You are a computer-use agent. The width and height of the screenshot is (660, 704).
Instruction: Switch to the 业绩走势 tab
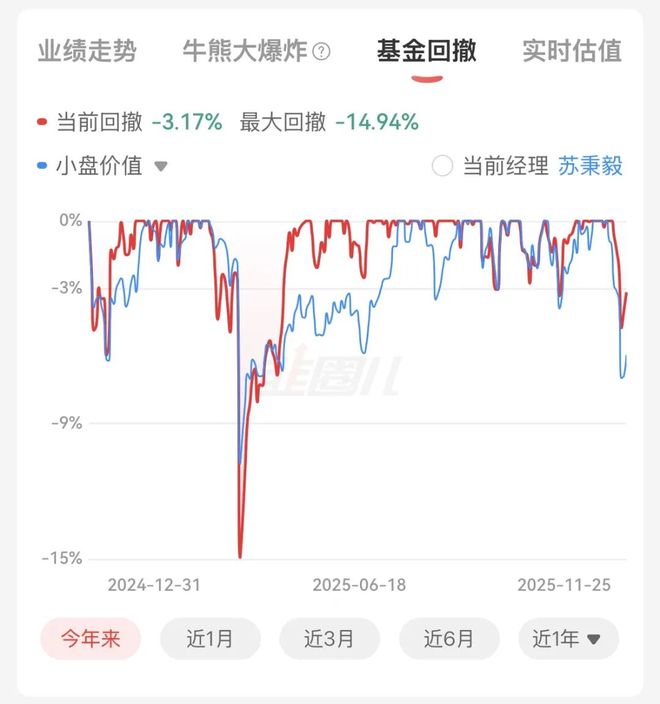(87, 51)
